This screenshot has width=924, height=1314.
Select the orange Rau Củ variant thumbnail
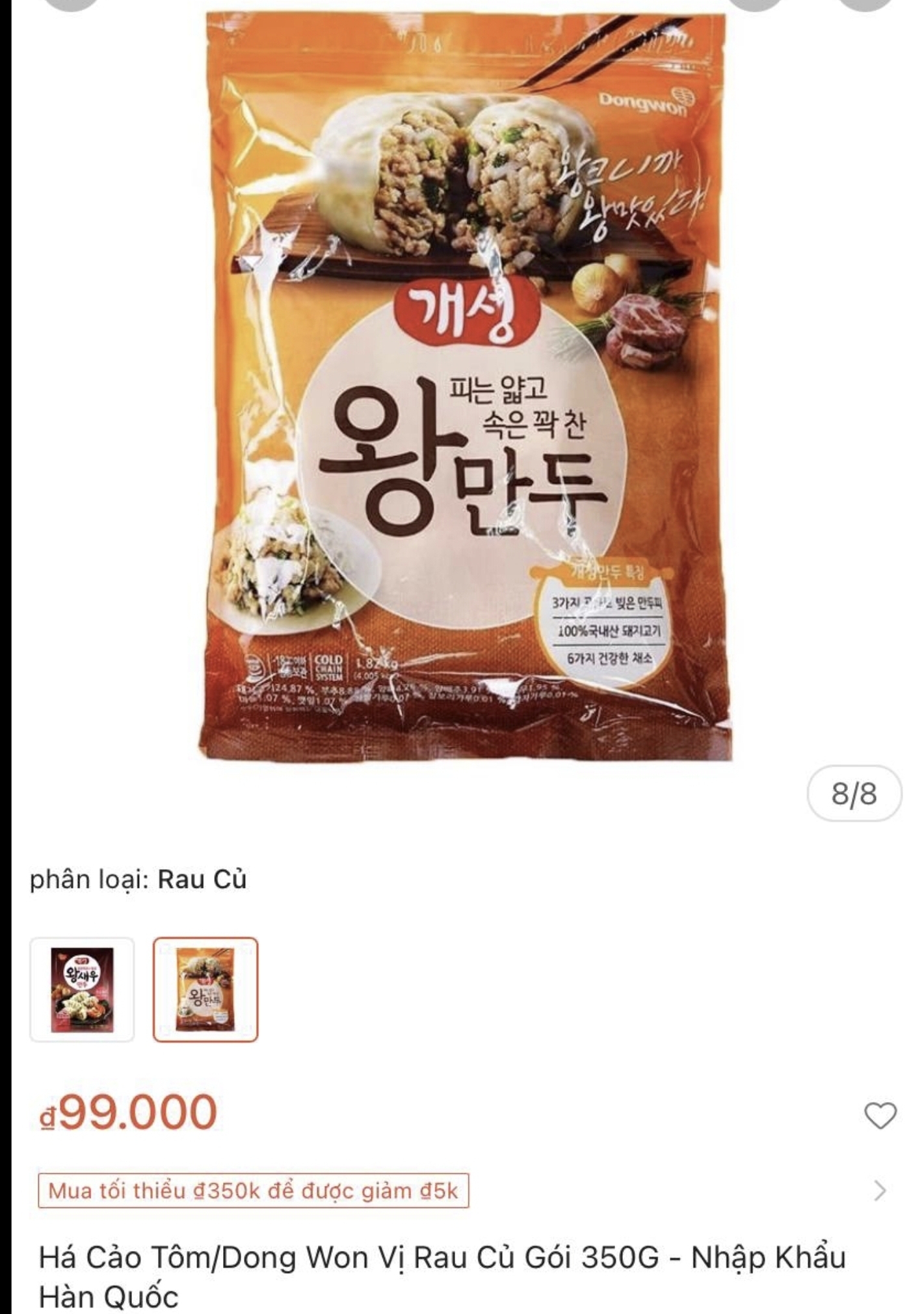205,989
